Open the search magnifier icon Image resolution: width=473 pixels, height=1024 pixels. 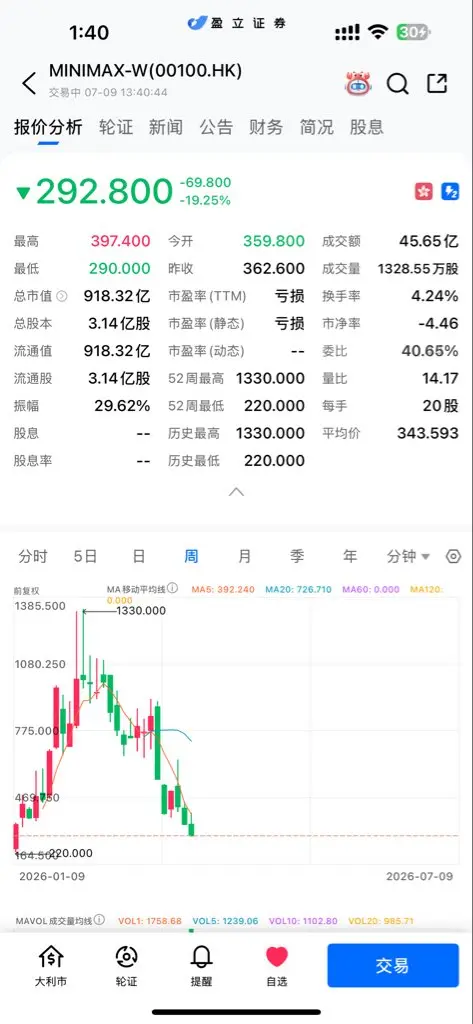(x=397, y=84)
